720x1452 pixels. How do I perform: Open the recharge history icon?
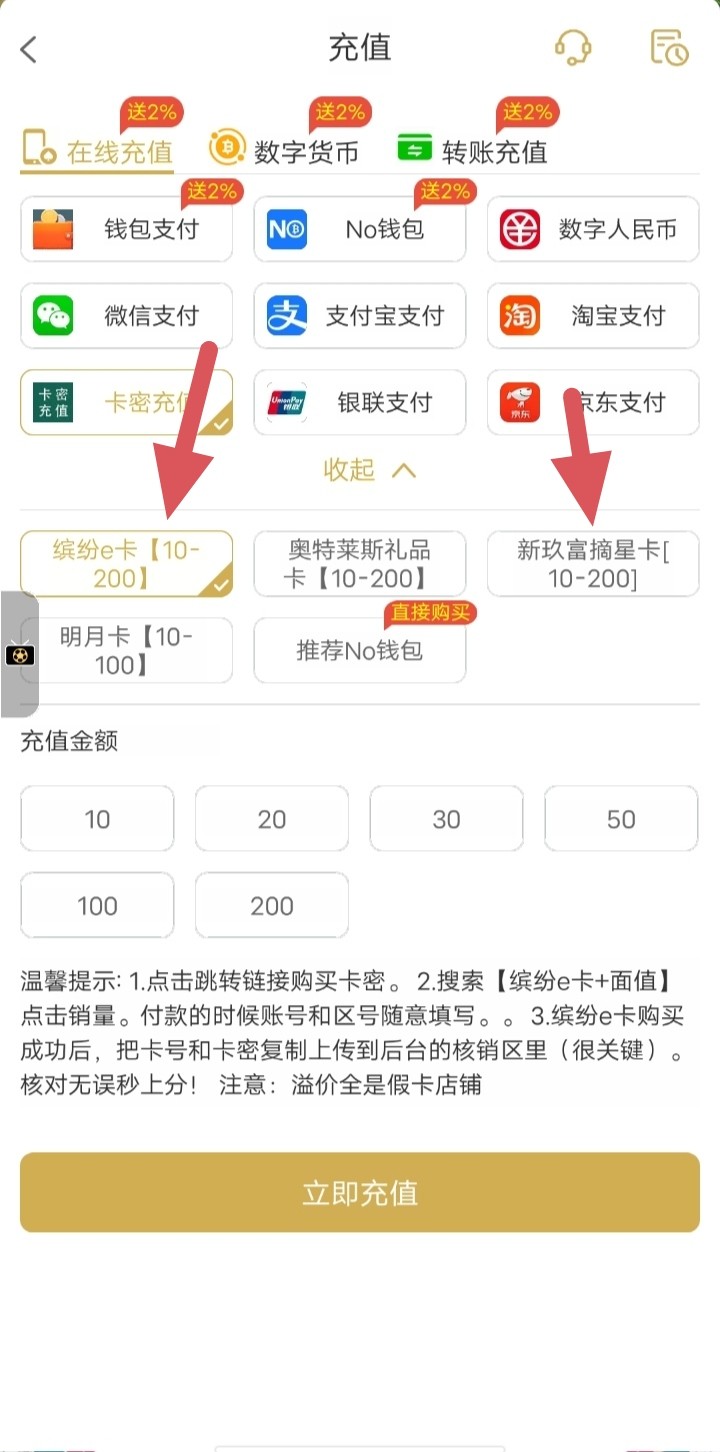(x=669, y=47)
